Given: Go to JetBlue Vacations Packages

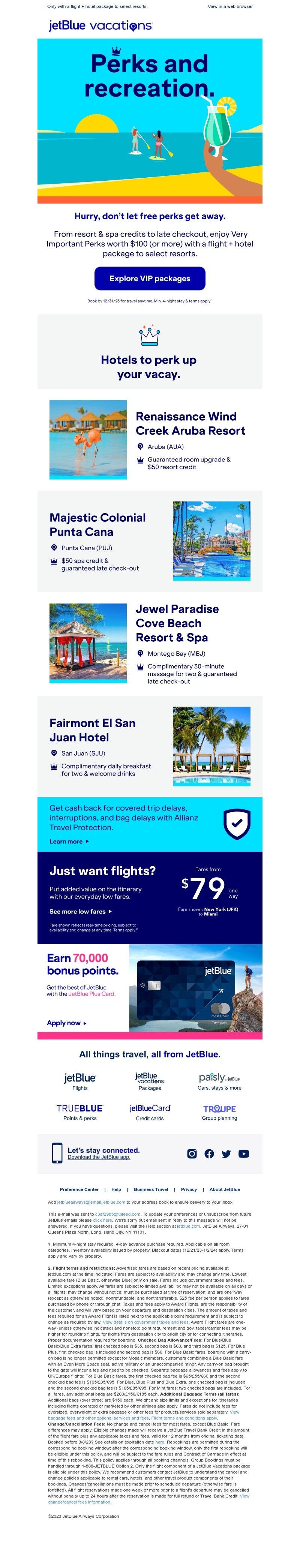Looking at the screenshot, I should (x=150, y=1081).
